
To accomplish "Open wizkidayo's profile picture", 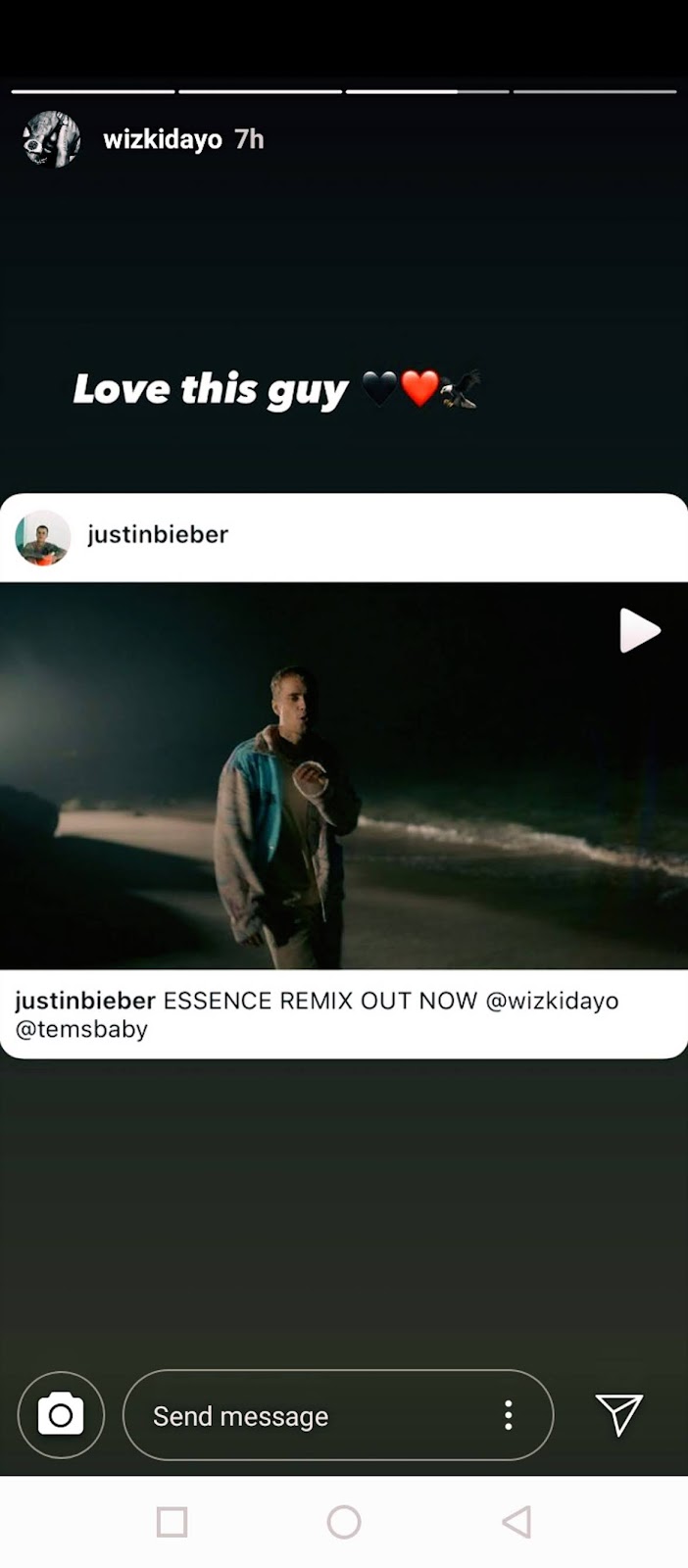I will tap(51, 139).
